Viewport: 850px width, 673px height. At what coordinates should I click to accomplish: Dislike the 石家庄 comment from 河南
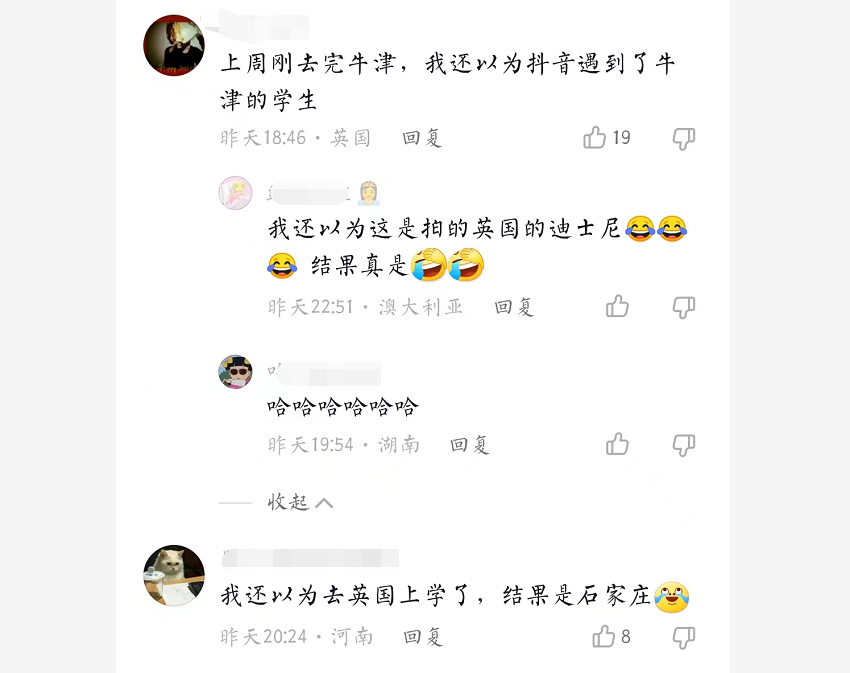(x=684, y=638)
